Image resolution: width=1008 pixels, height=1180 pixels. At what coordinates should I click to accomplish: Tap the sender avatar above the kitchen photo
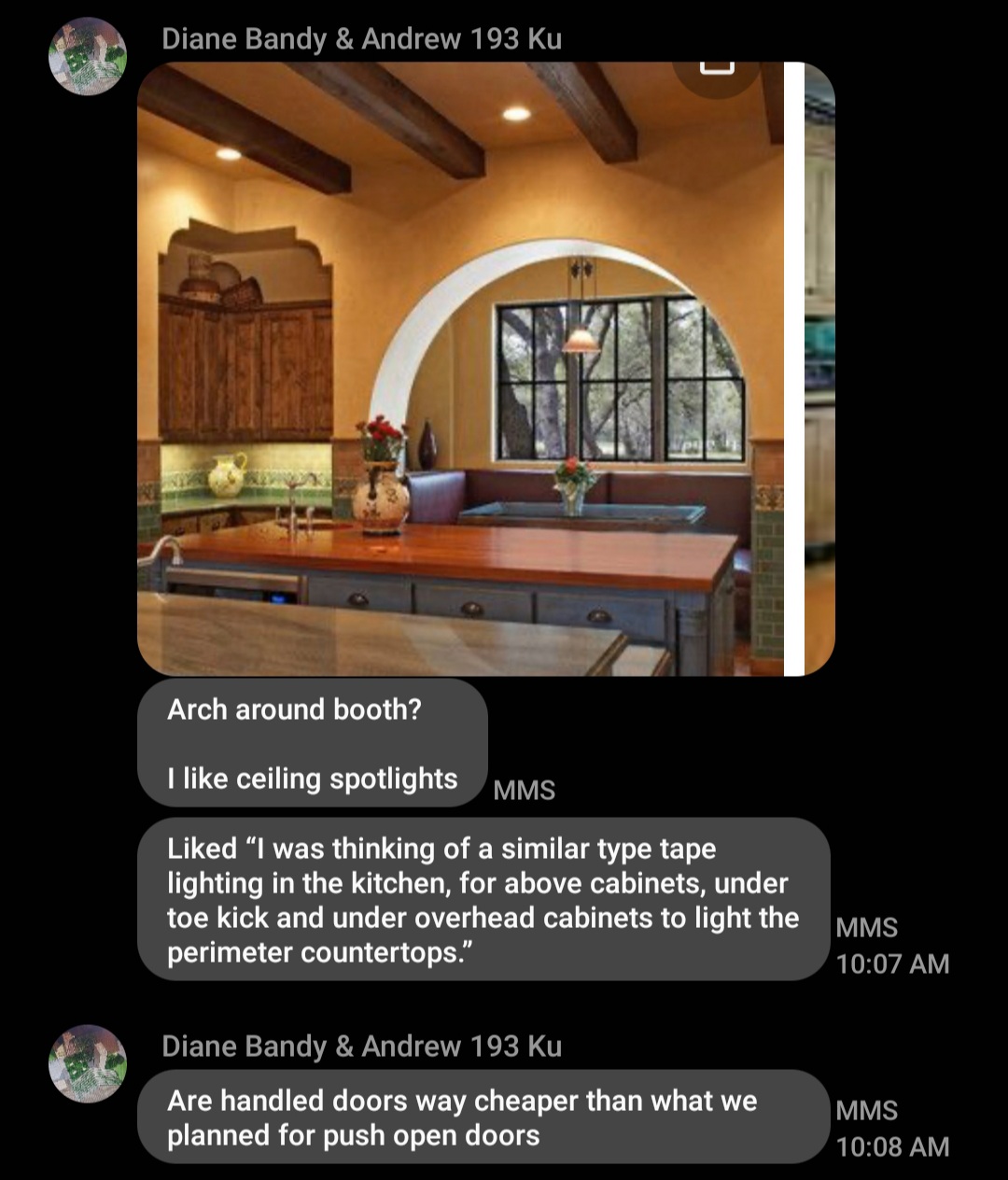point(88,57)
